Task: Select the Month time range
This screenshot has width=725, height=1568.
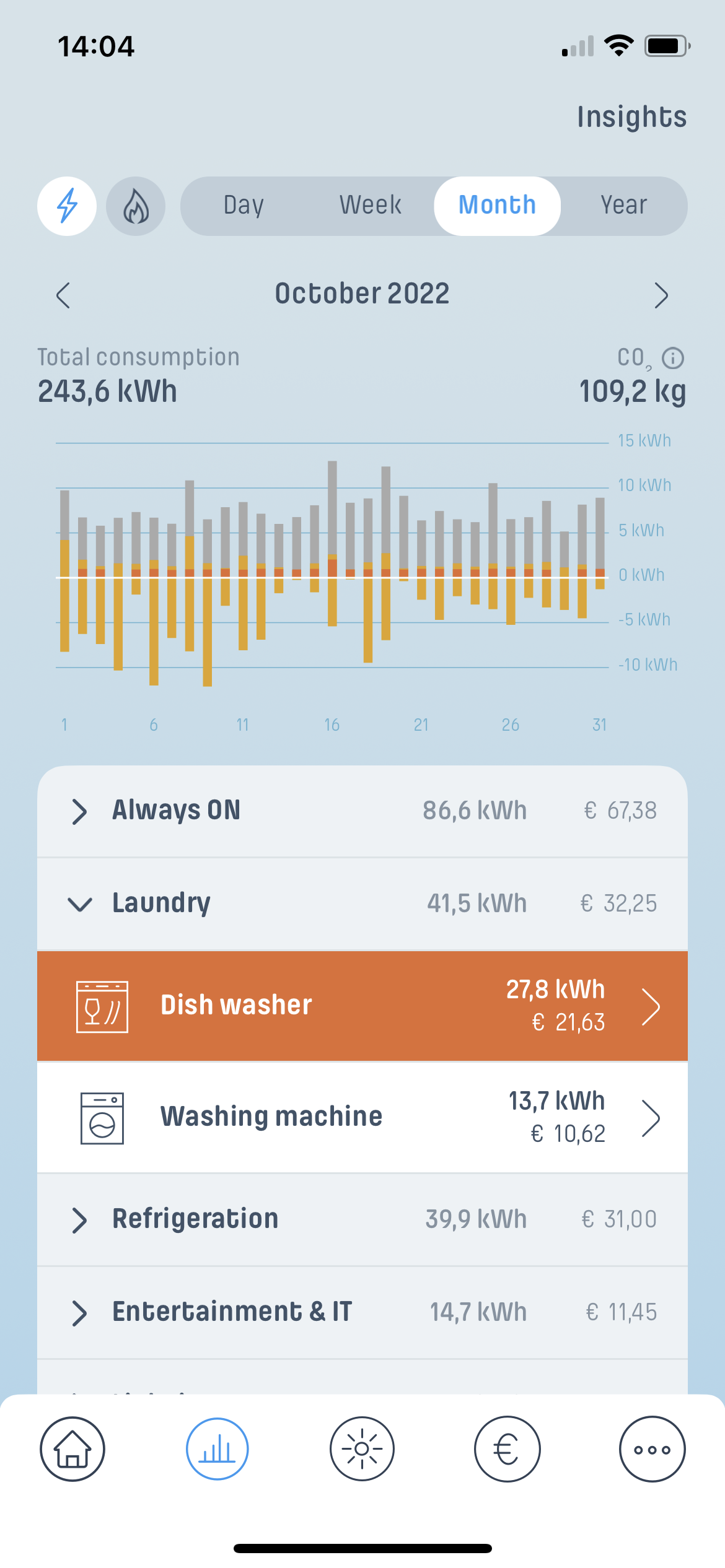Action: point(497,206)
